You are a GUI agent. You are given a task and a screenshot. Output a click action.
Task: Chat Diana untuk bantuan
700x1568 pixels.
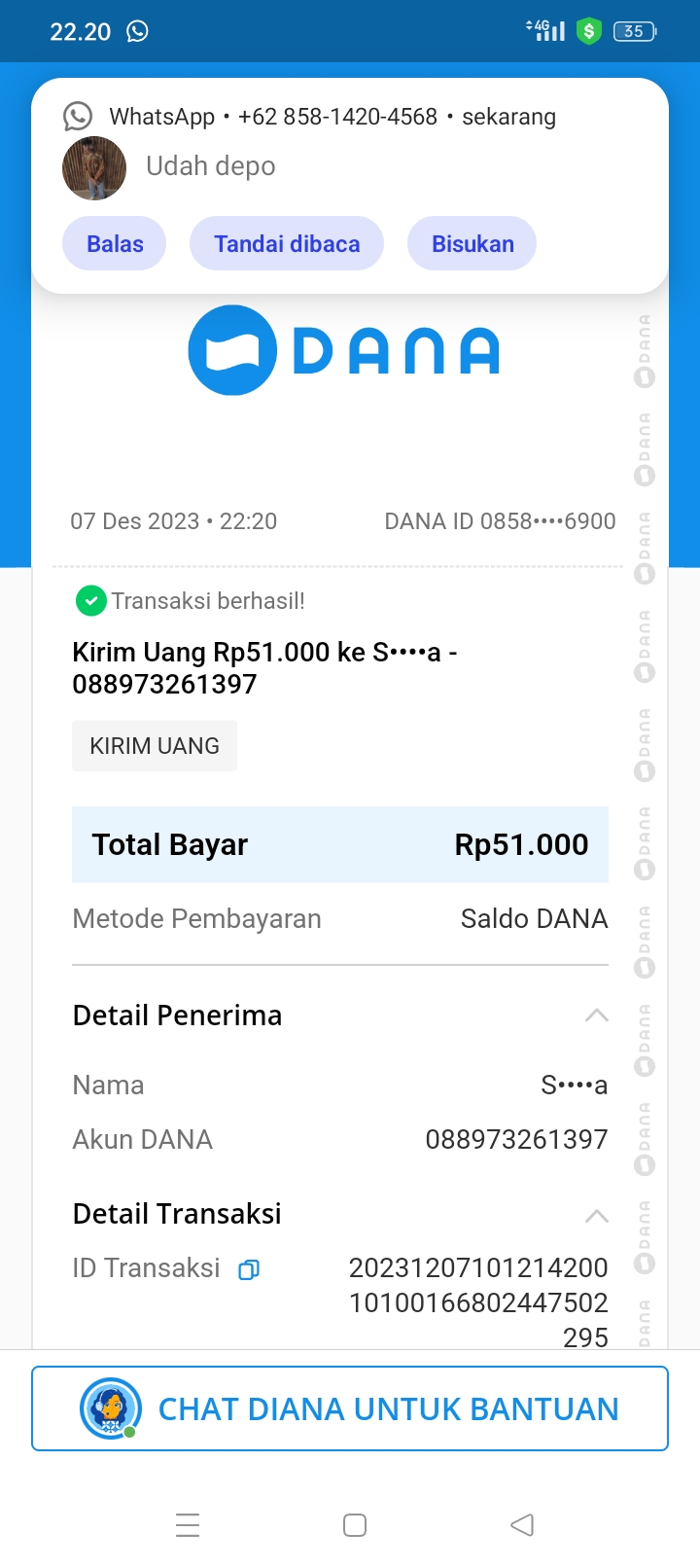point(350,1408)
